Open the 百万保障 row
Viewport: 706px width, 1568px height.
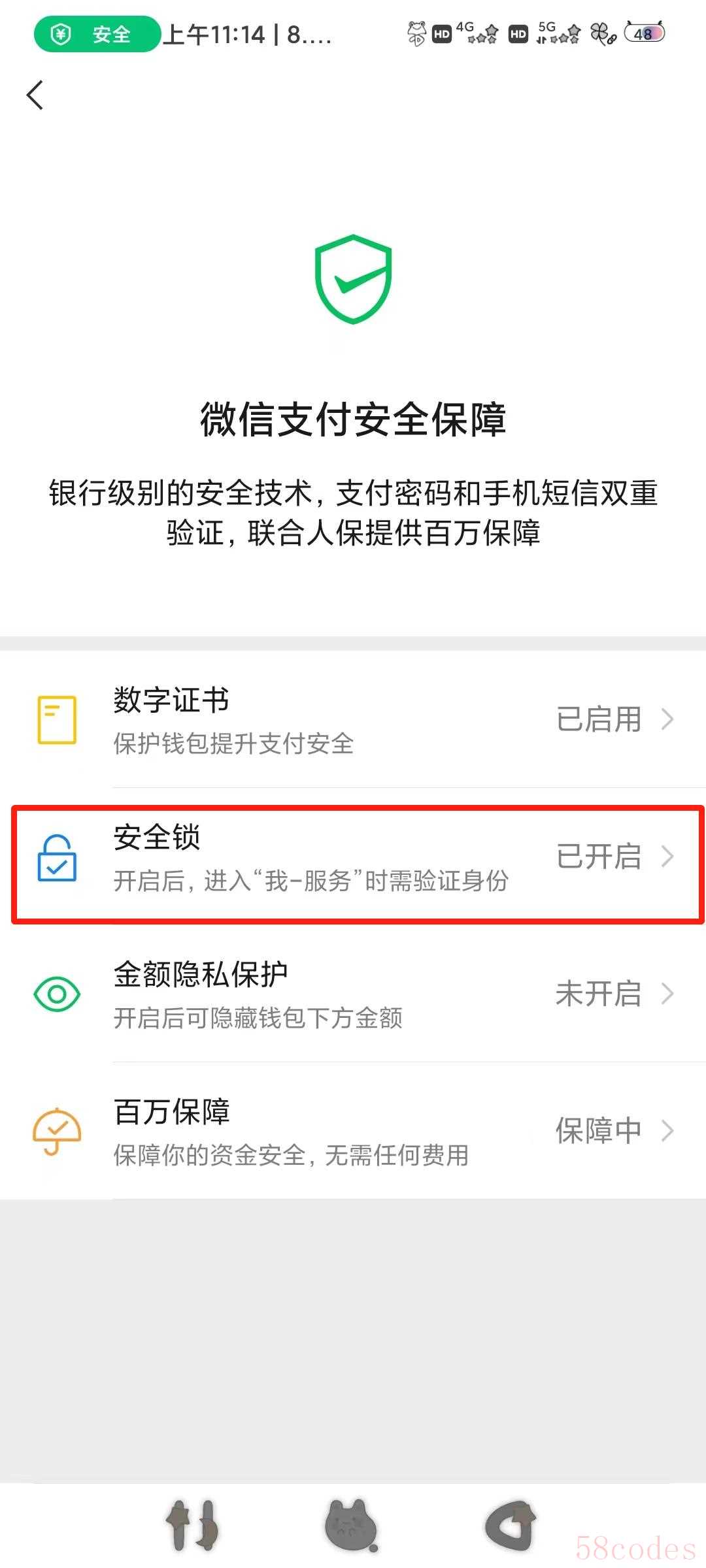point(353,1131)
